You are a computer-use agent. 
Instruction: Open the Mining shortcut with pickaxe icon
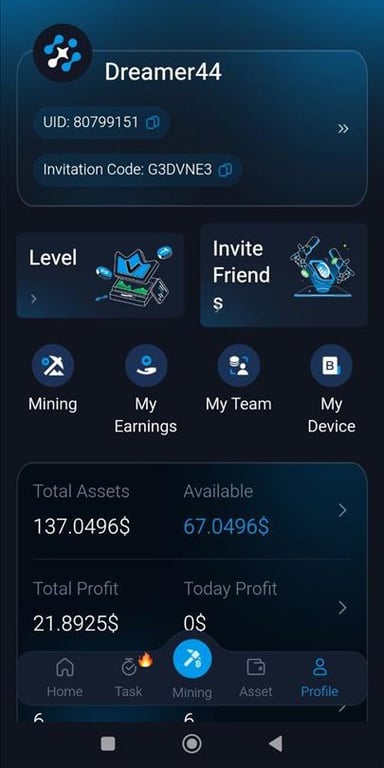click(x=53, y=378)
